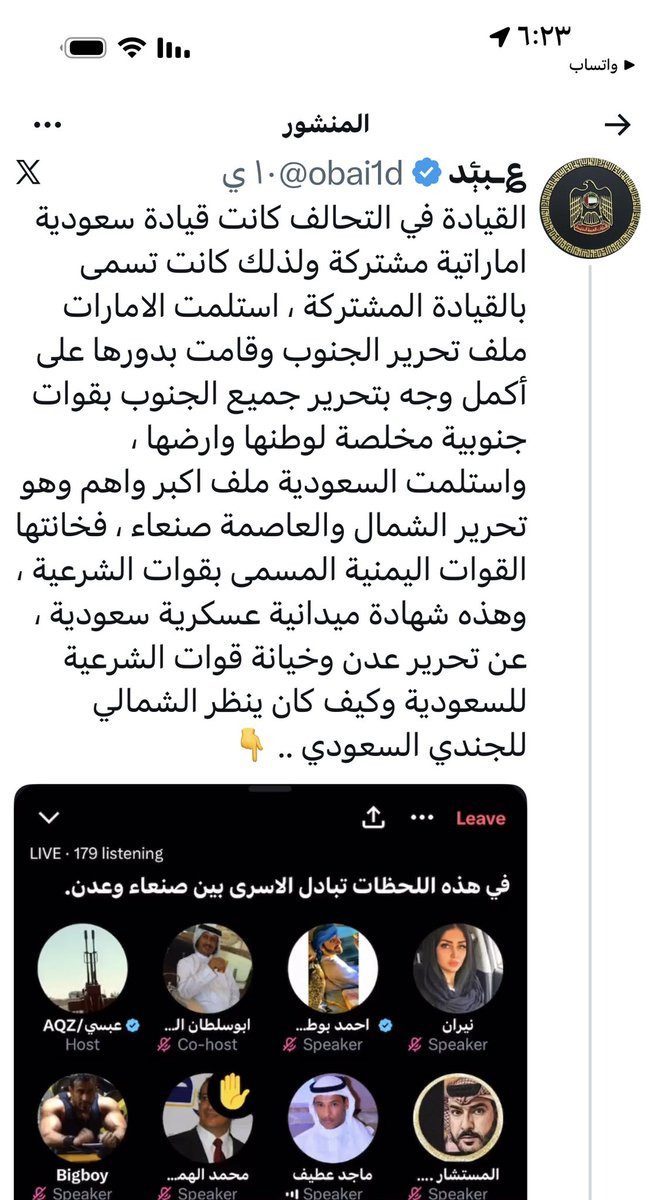Tap the X icon beside the post header
This screenshot has height=1200, width=654.
coord(28,172)
